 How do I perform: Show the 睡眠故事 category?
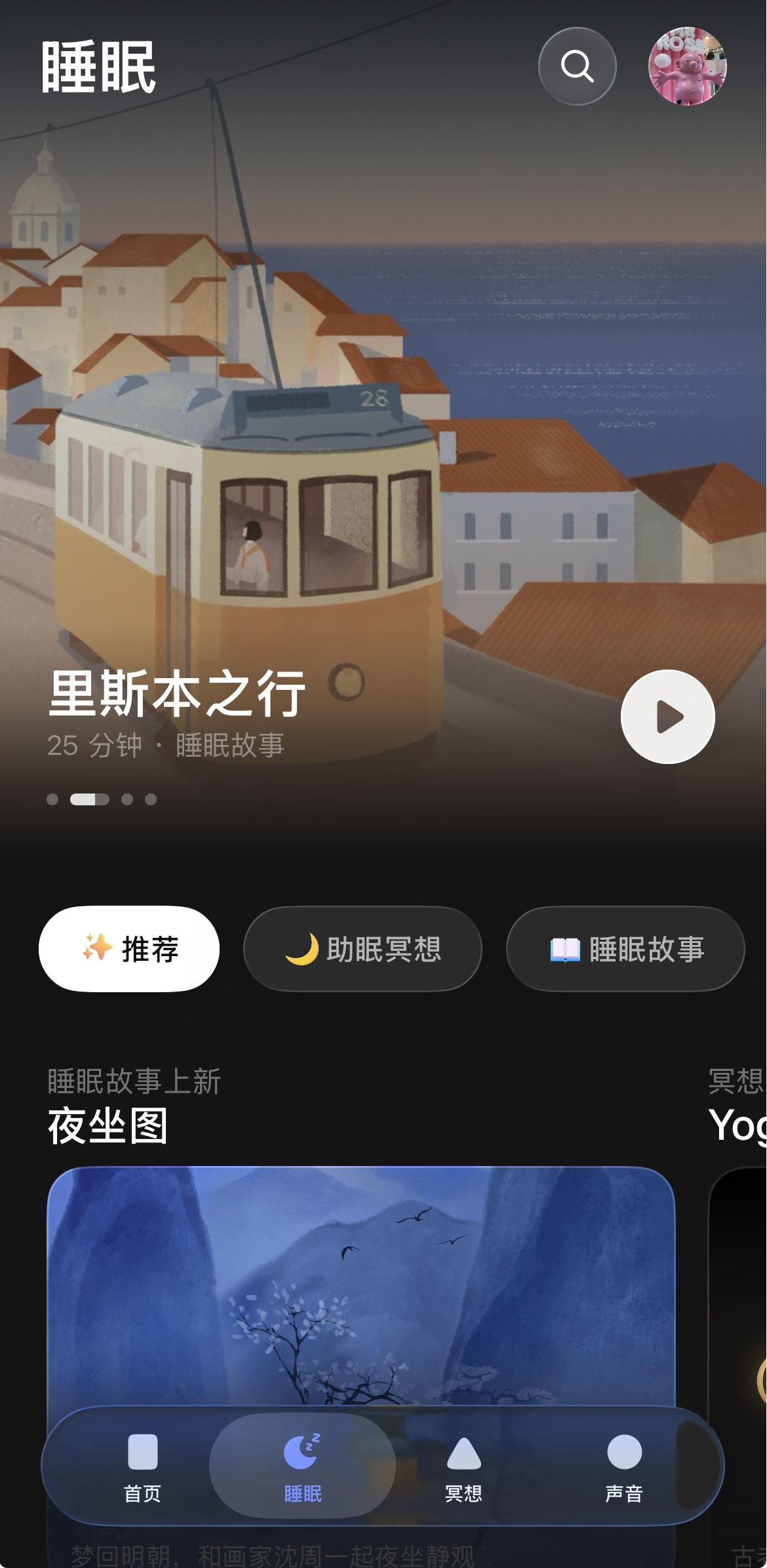(x=625, y=948)
